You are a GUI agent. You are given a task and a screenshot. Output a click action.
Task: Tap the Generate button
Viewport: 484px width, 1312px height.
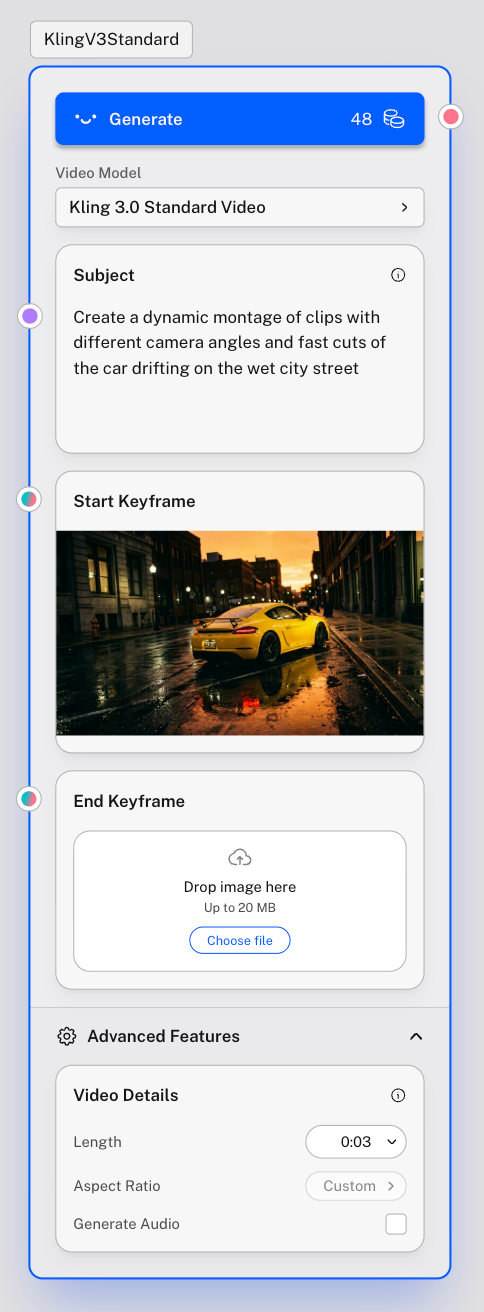coord(240,119)
